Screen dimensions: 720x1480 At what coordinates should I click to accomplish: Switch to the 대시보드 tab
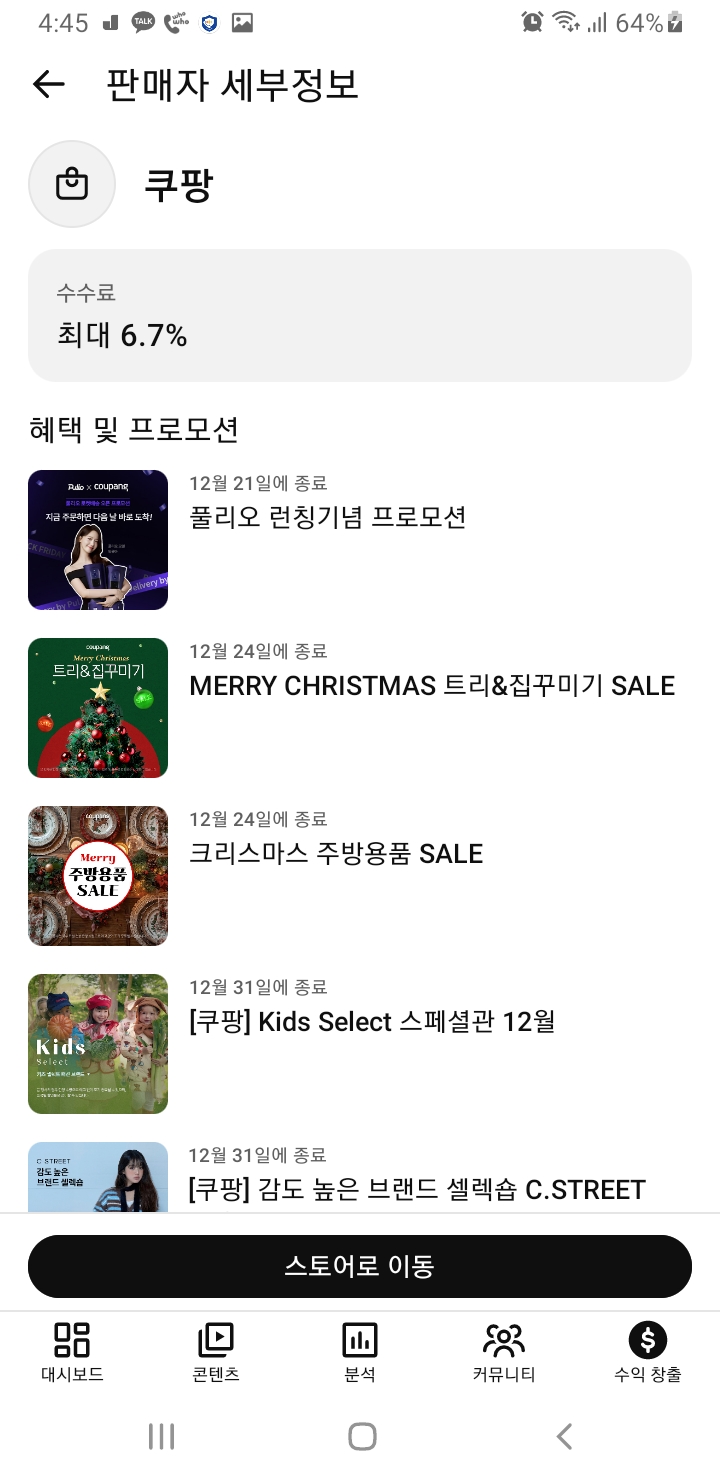[72, 1351]
